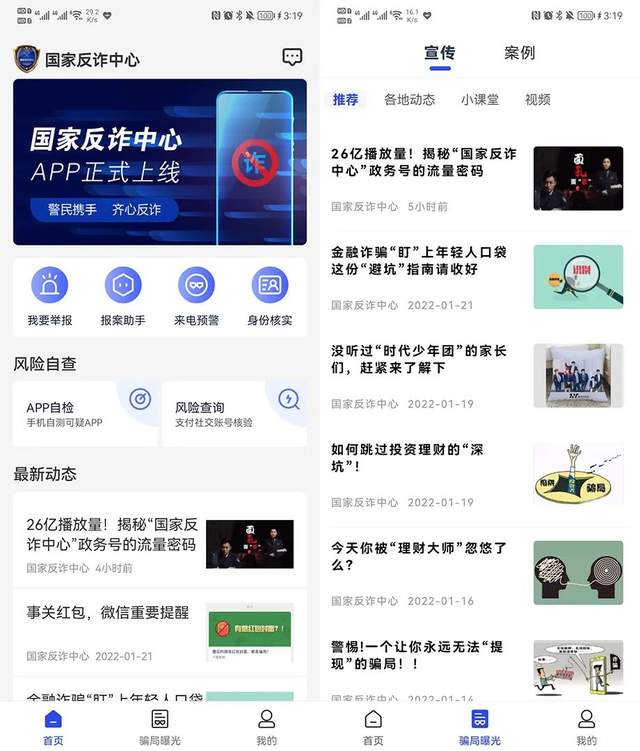Select the 各地动态 category
640x751 pixels.
410,100
